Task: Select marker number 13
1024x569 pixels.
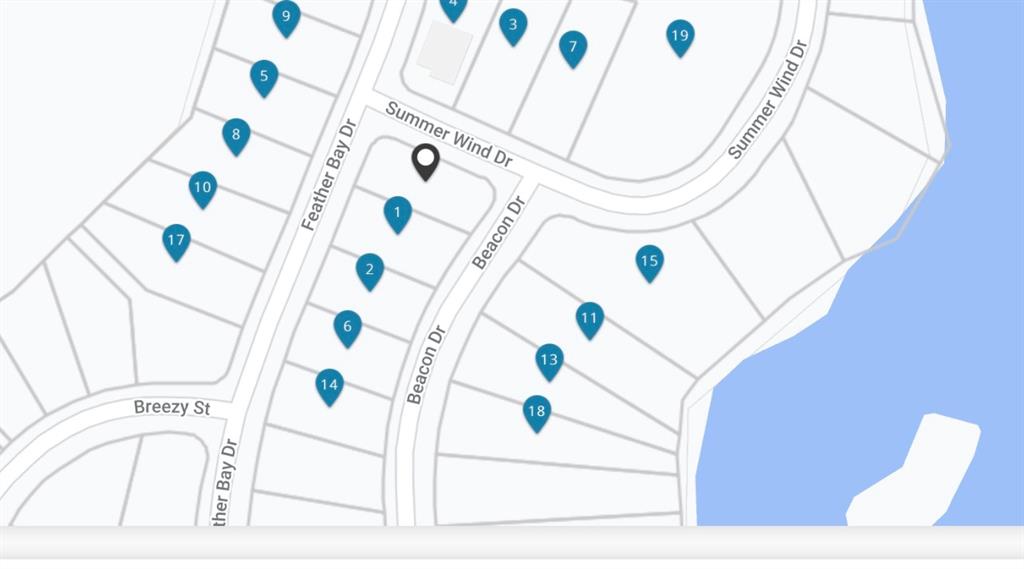Action: click(x=549, y=360)
